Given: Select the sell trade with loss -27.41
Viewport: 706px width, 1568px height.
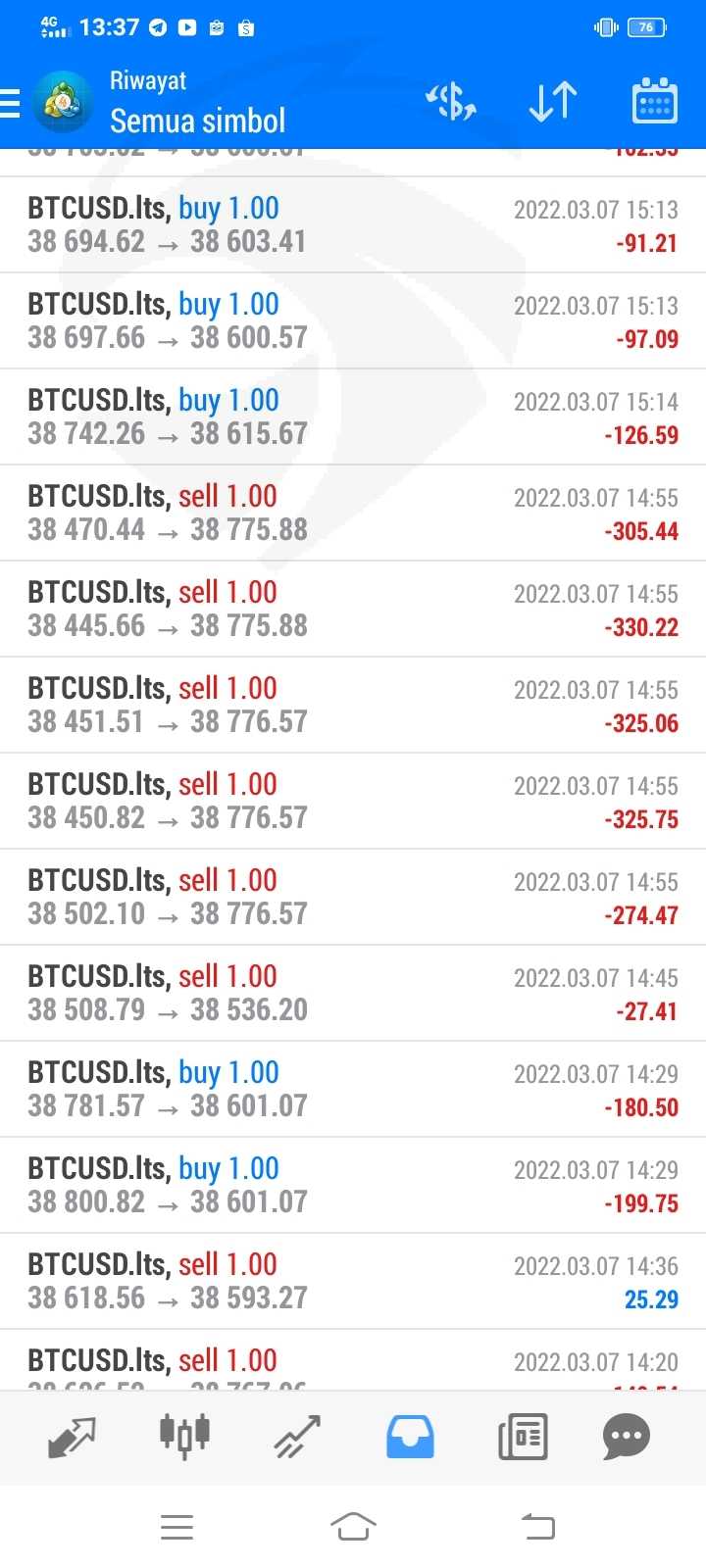Looking at the screenshot, I should (x=353, y=994).
